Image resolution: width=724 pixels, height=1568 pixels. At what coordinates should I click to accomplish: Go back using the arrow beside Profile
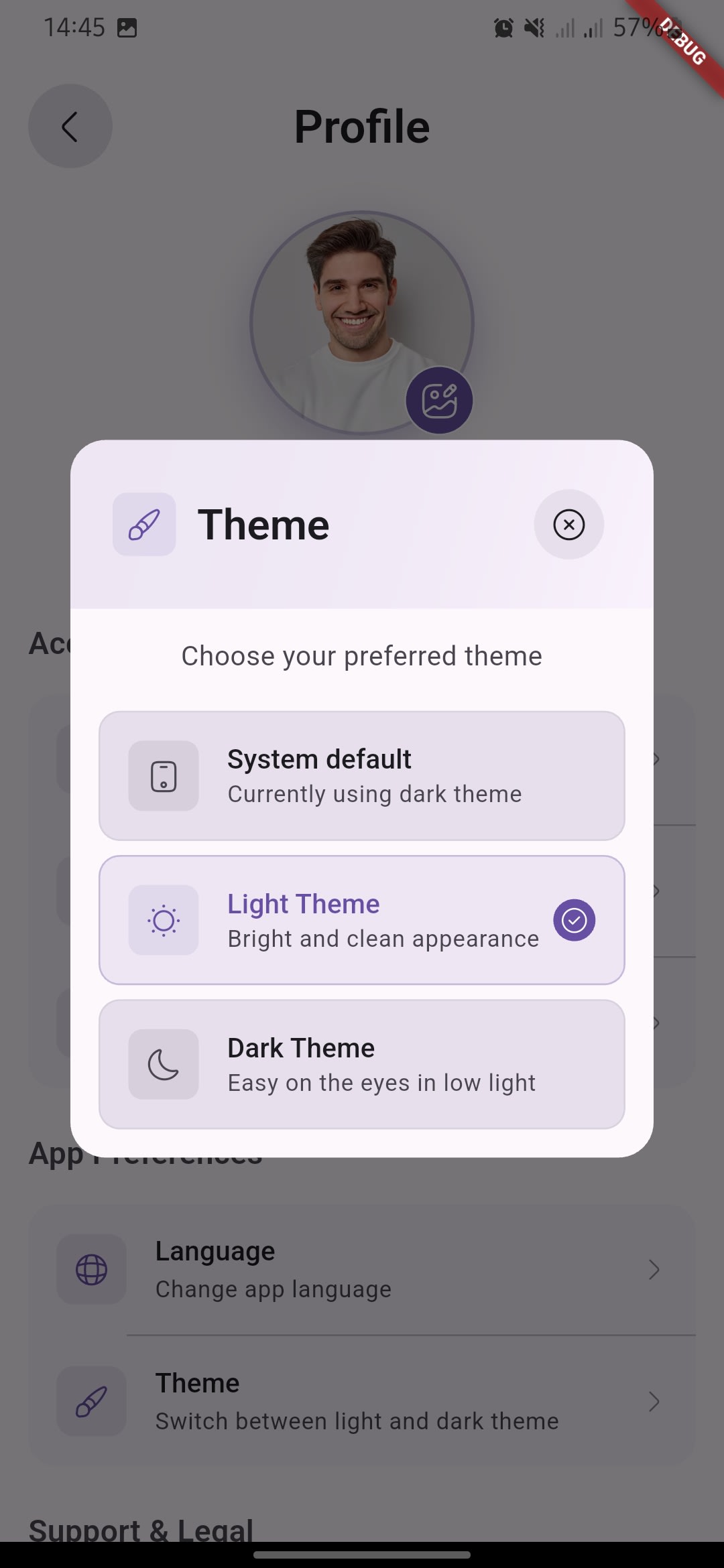pyautogui.click(x=70, y=126)
